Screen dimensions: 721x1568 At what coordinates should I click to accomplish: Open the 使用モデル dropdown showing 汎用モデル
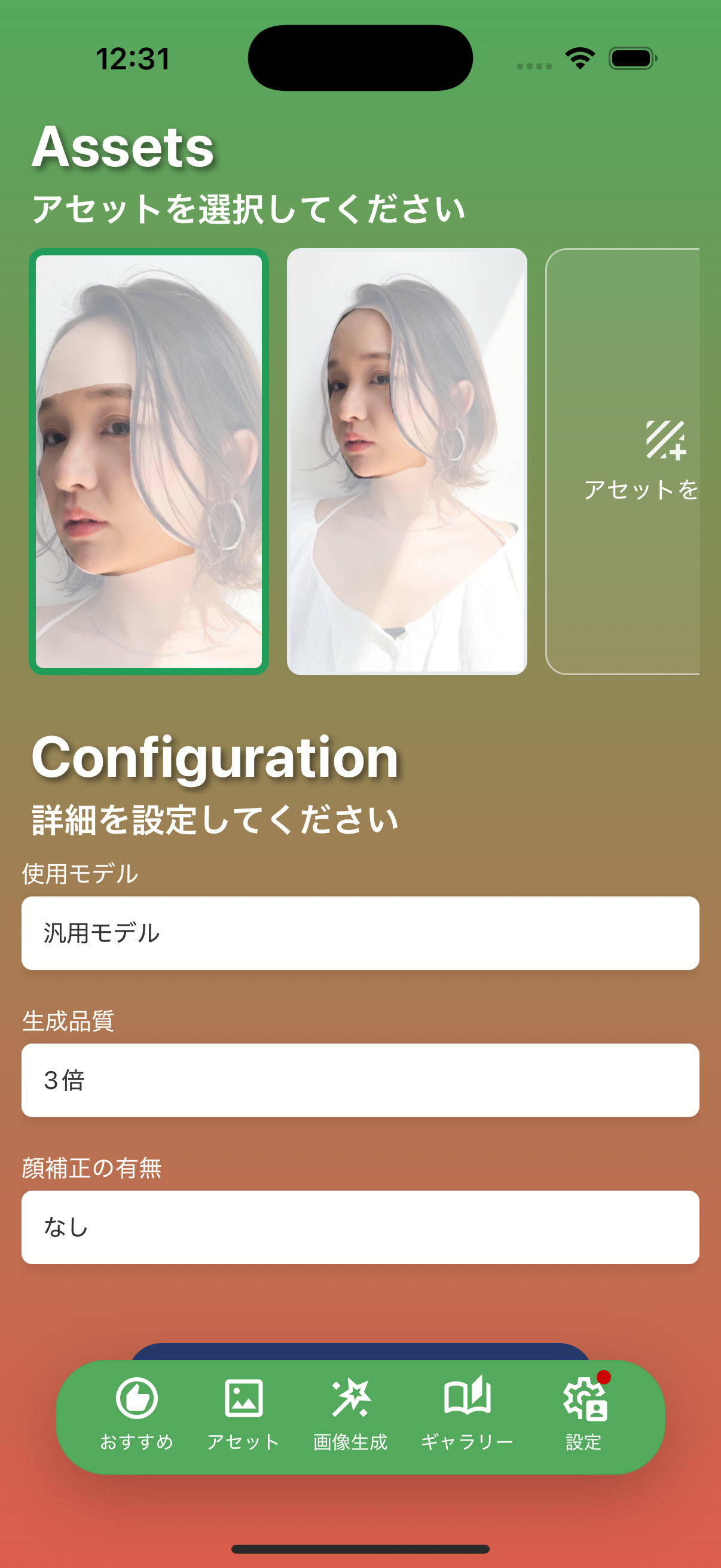pos(360,932)
